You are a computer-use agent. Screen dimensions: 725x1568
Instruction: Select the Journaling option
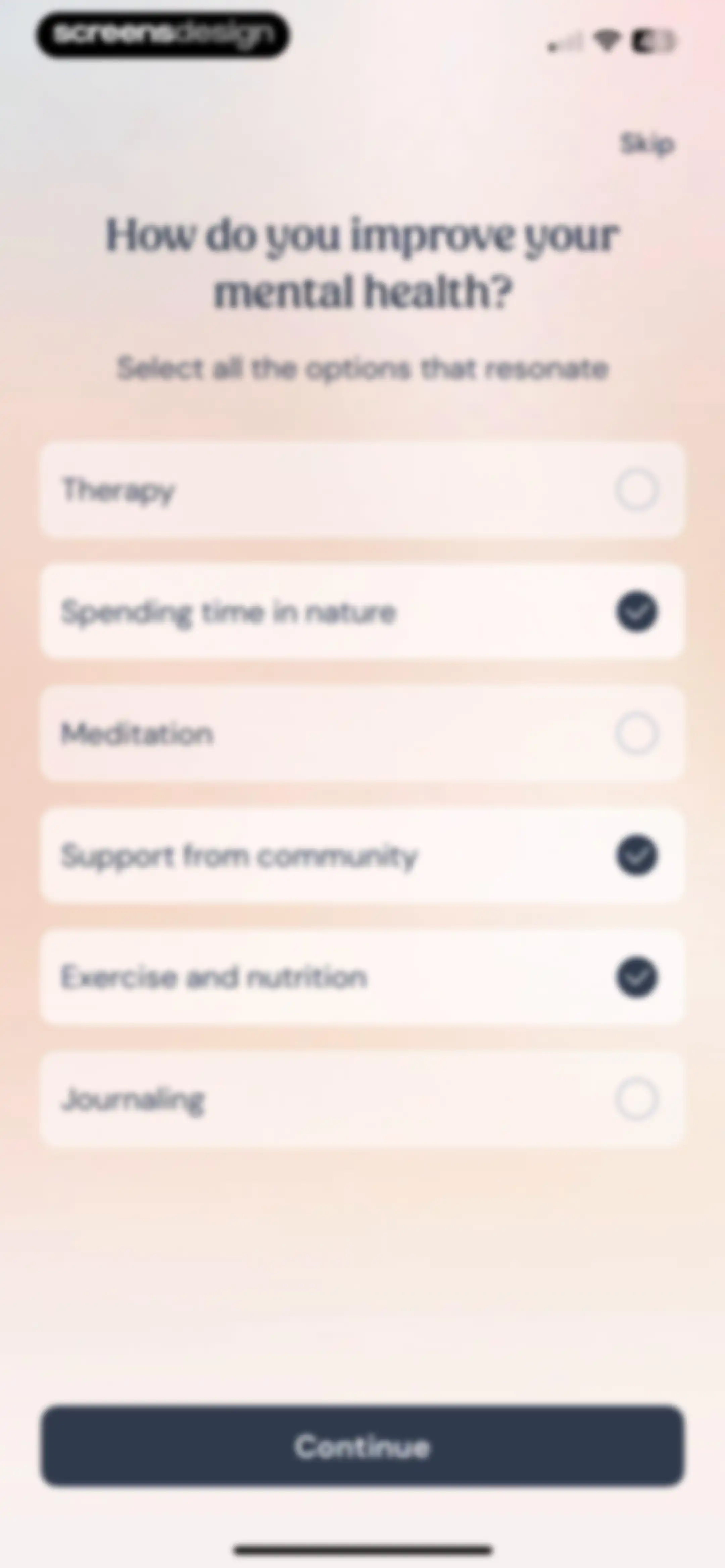(362, 1099)
